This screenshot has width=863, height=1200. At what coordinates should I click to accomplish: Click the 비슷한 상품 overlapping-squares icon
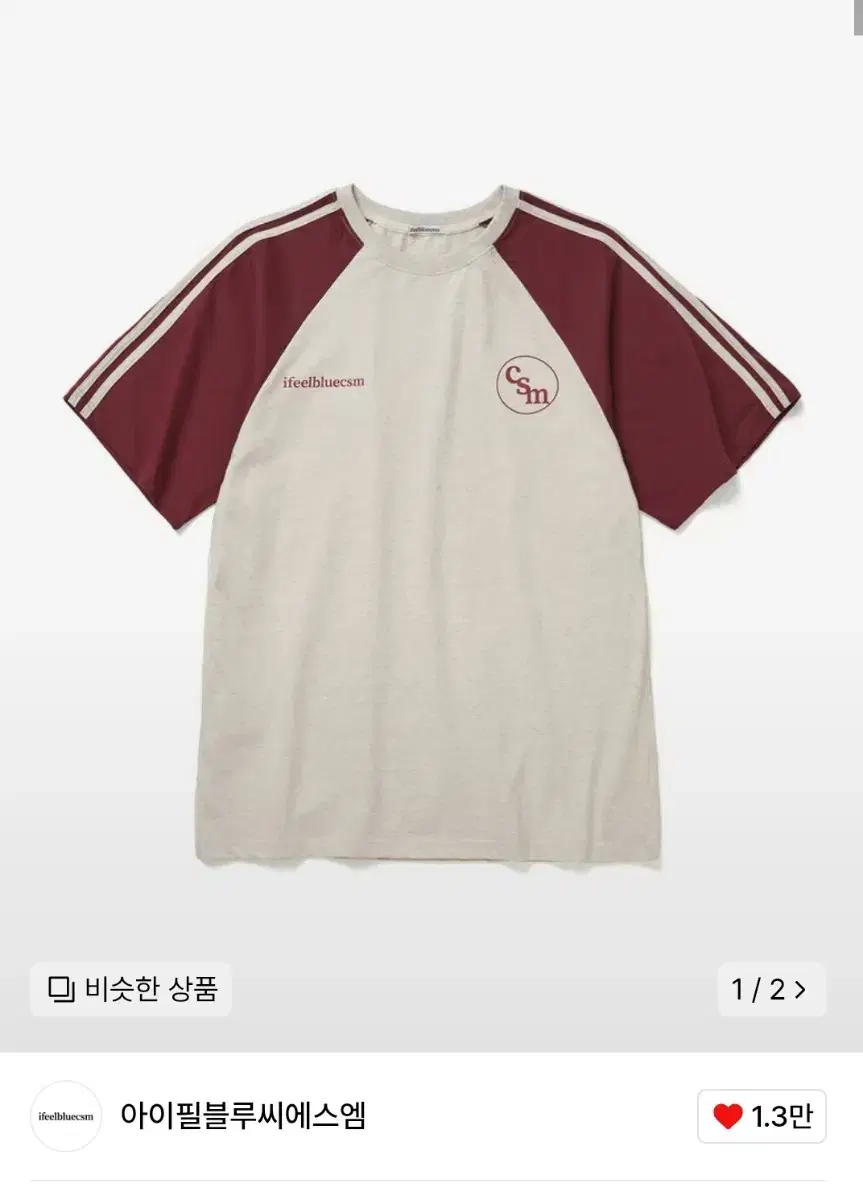pos(62,989)
